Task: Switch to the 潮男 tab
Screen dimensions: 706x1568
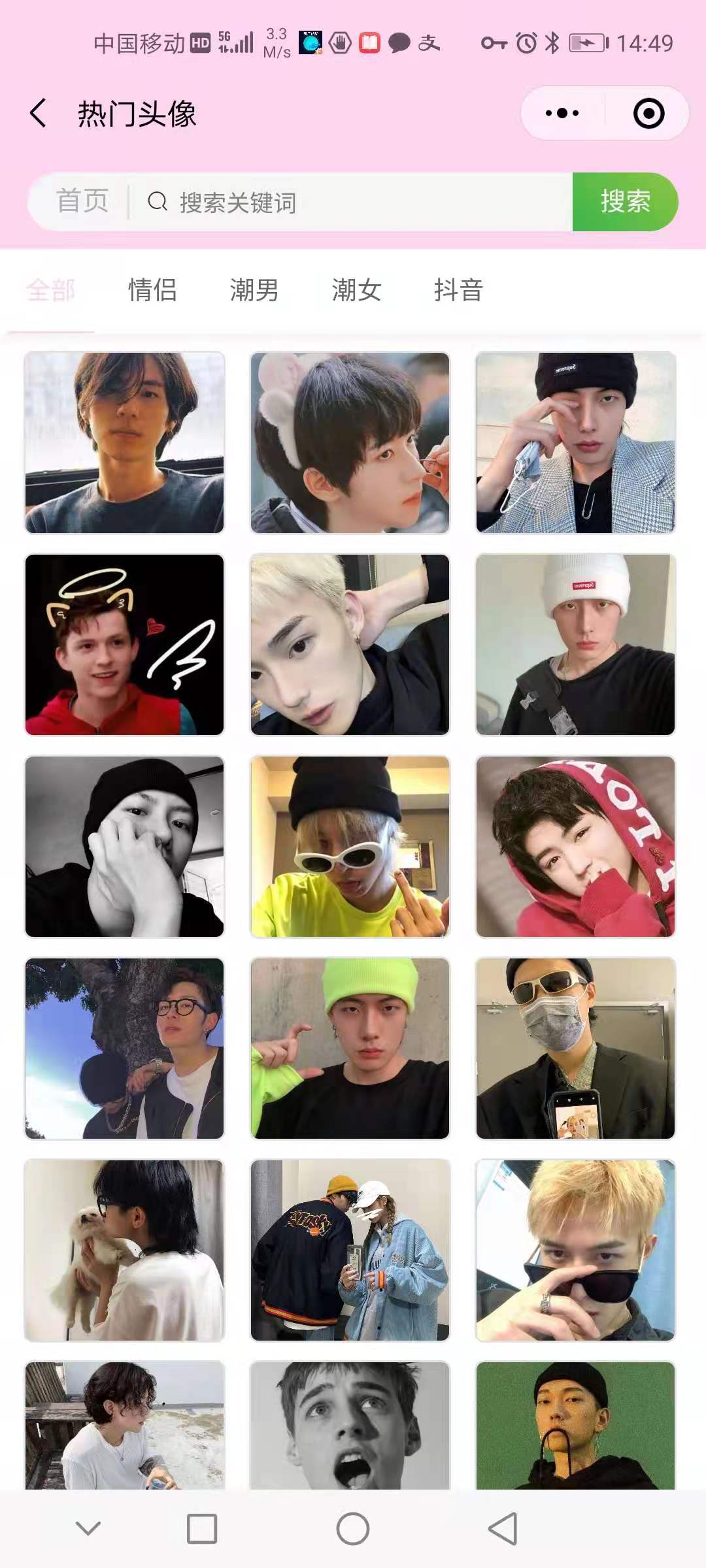Action: (x=254, y=290)
